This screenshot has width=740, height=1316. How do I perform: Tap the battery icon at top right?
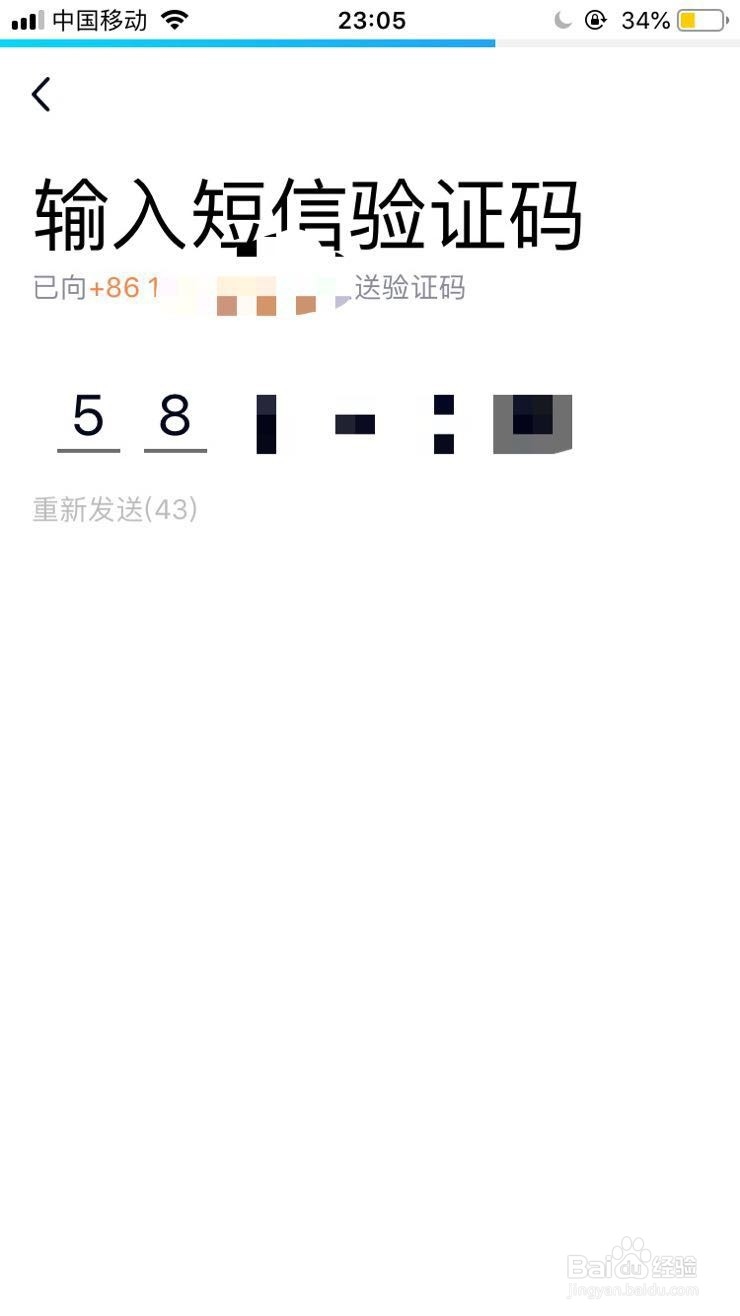tap(700, 18)
